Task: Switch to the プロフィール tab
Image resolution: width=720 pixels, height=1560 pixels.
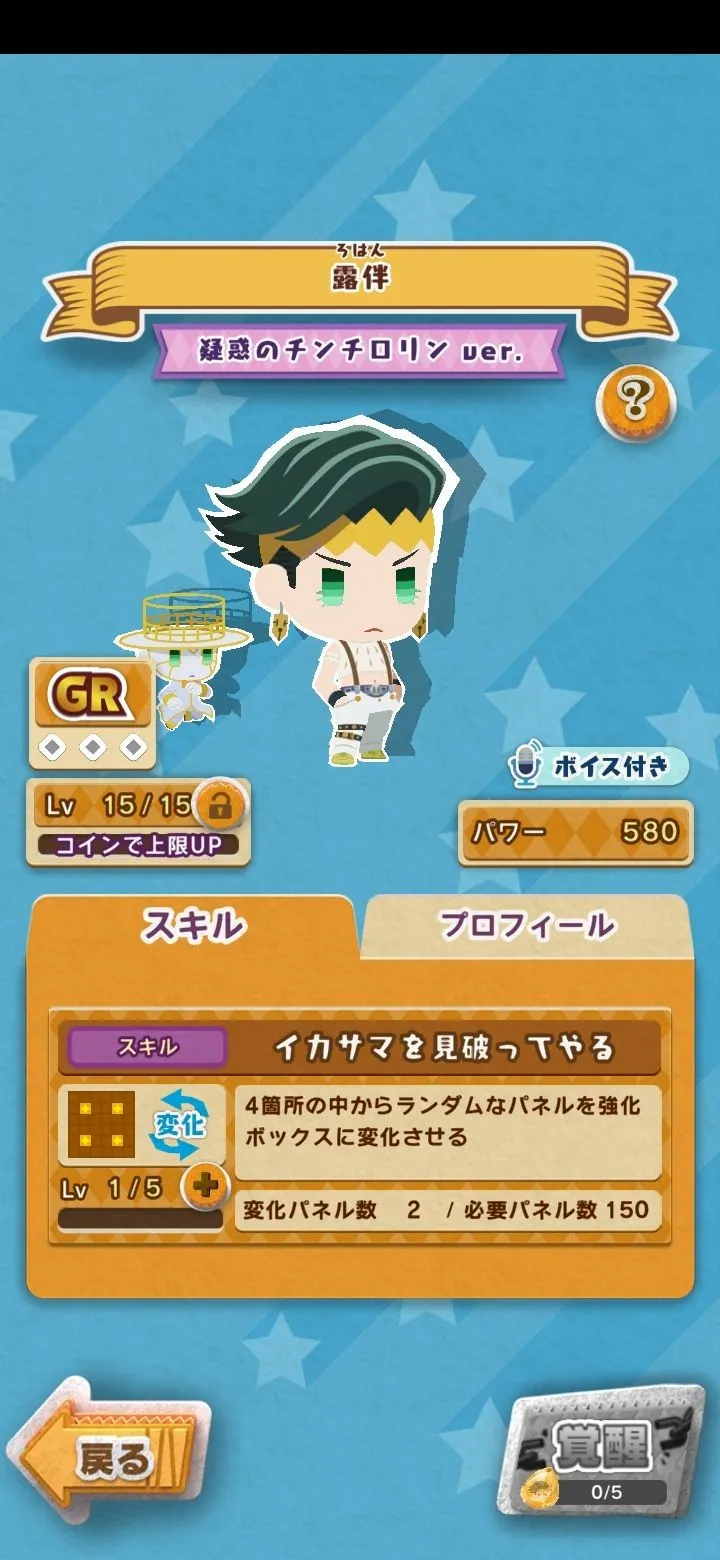Action: (x=527, y=925)
